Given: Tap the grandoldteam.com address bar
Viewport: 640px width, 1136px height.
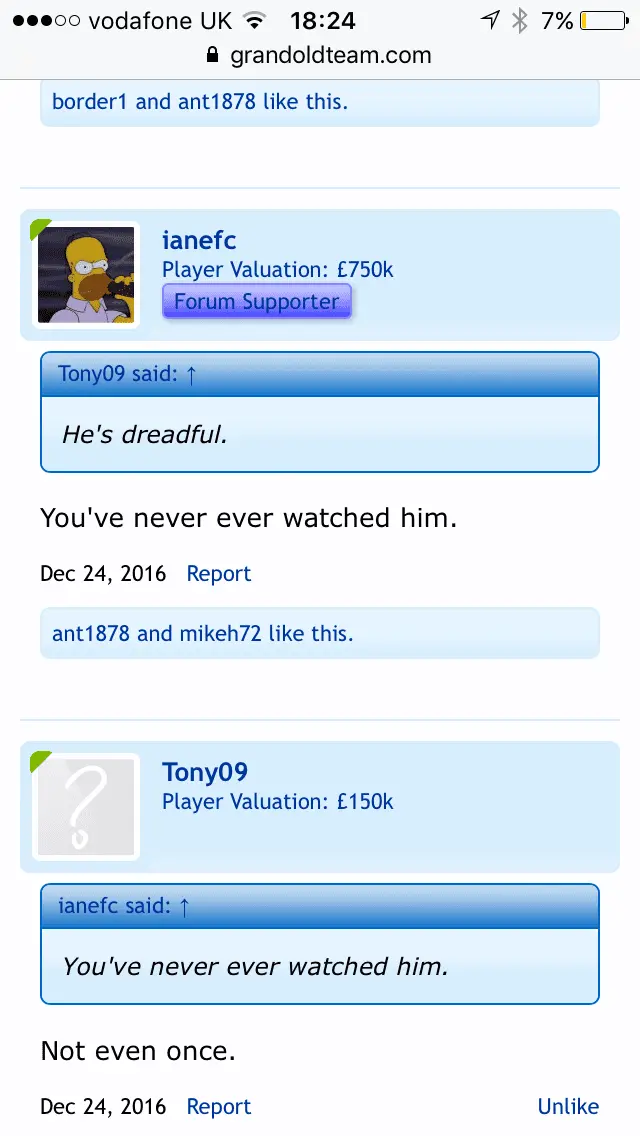Looking at the screenshot, I should tap(320, 55).
